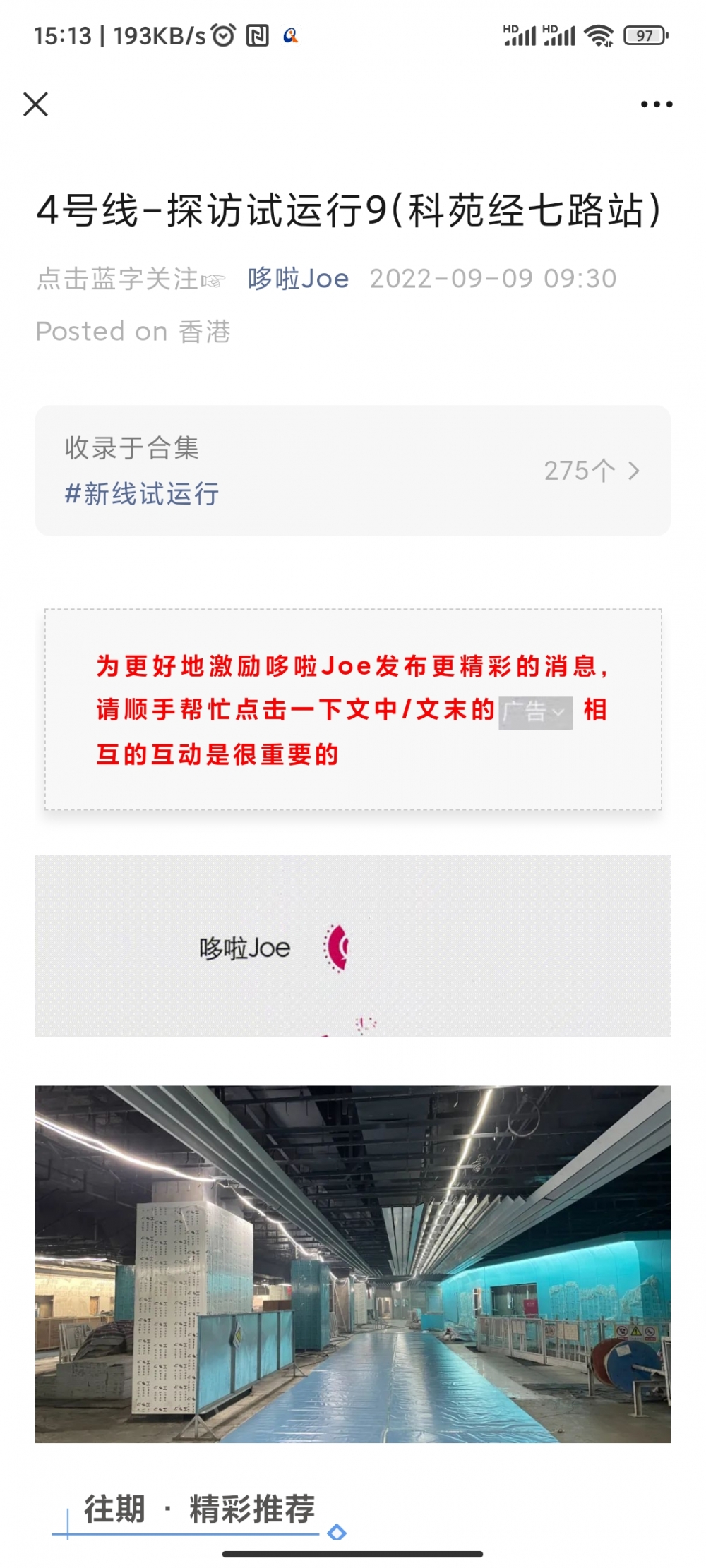Open the three-dot overflow menu
The image size is (706, 1568).
point(656,104)
